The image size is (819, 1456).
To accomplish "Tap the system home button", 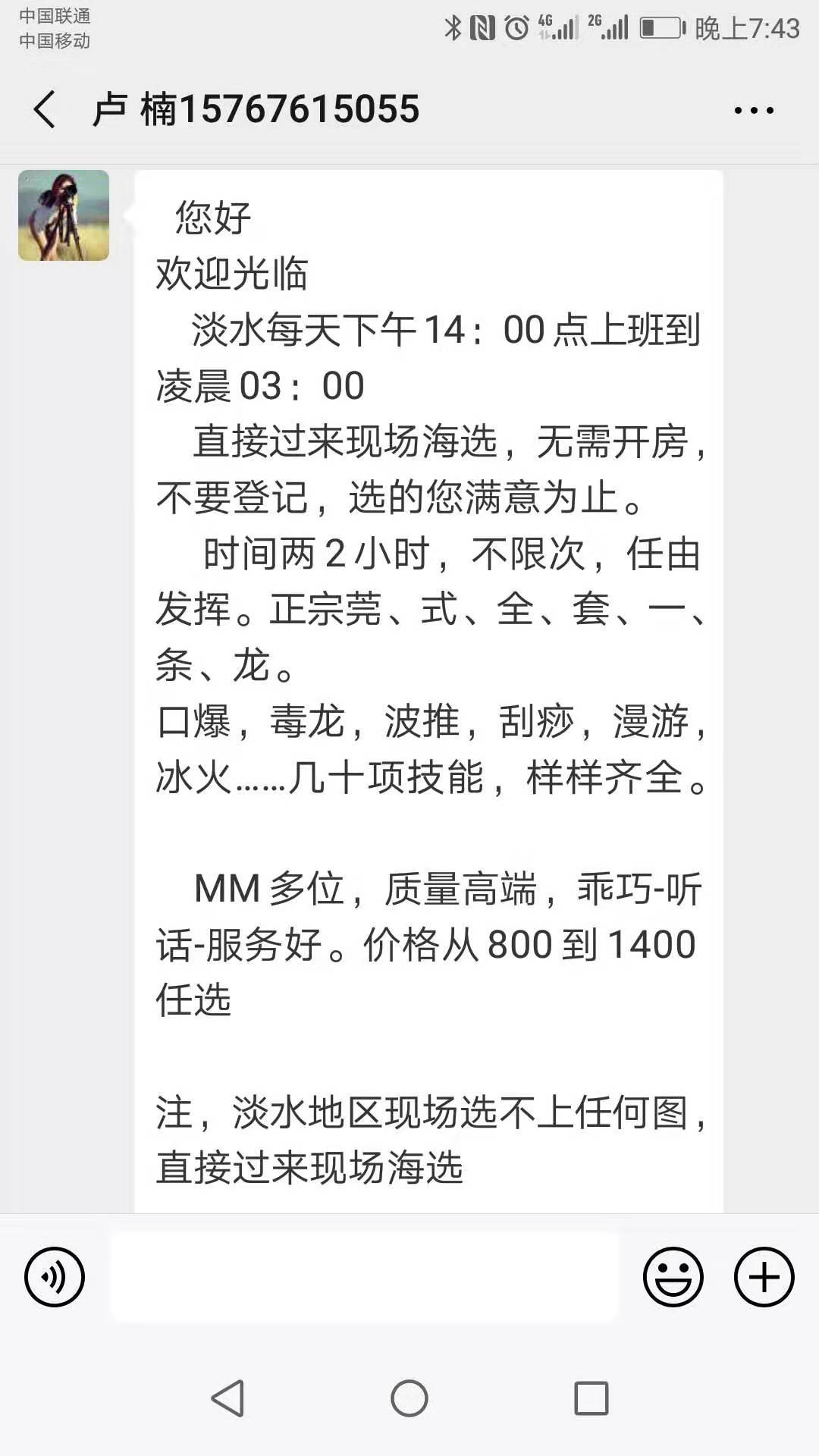I will coord(409,1398).
